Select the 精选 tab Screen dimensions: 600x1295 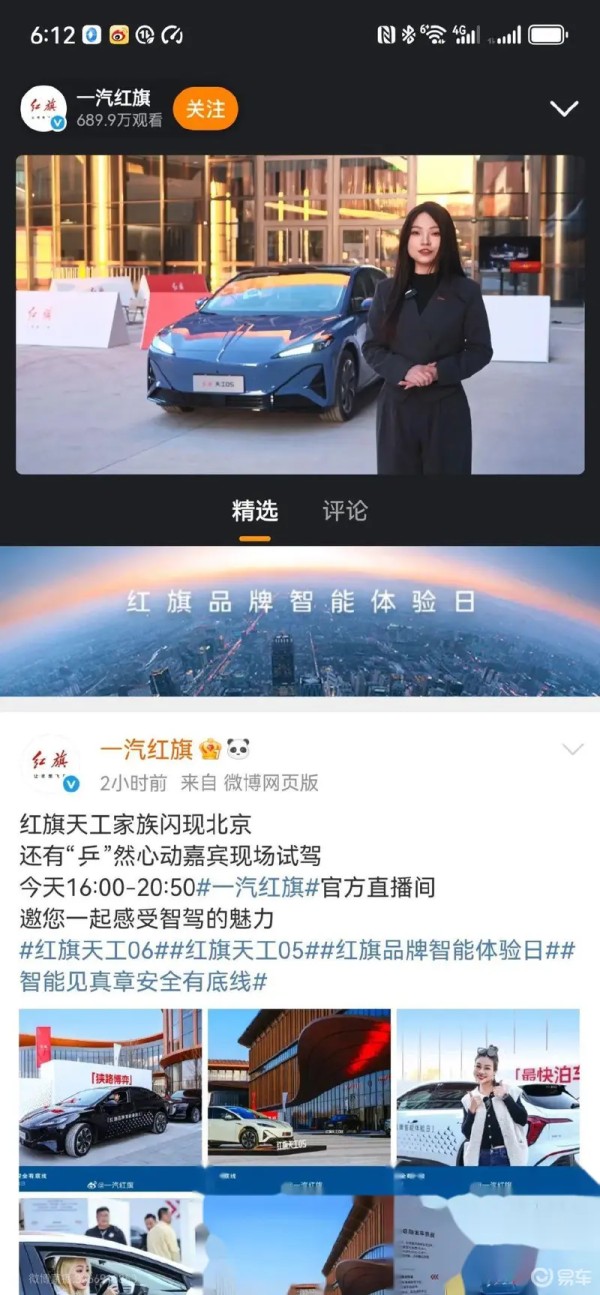pyautogui.click(x=255, y=511)
